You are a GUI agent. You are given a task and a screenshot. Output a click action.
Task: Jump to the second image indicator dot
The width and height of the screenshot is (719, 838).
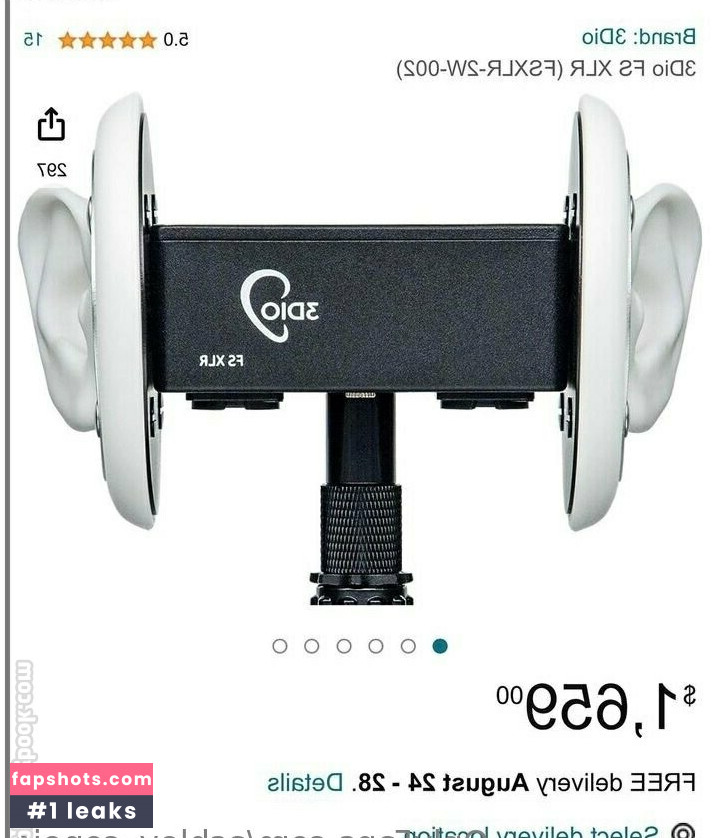tap(408, 646)
